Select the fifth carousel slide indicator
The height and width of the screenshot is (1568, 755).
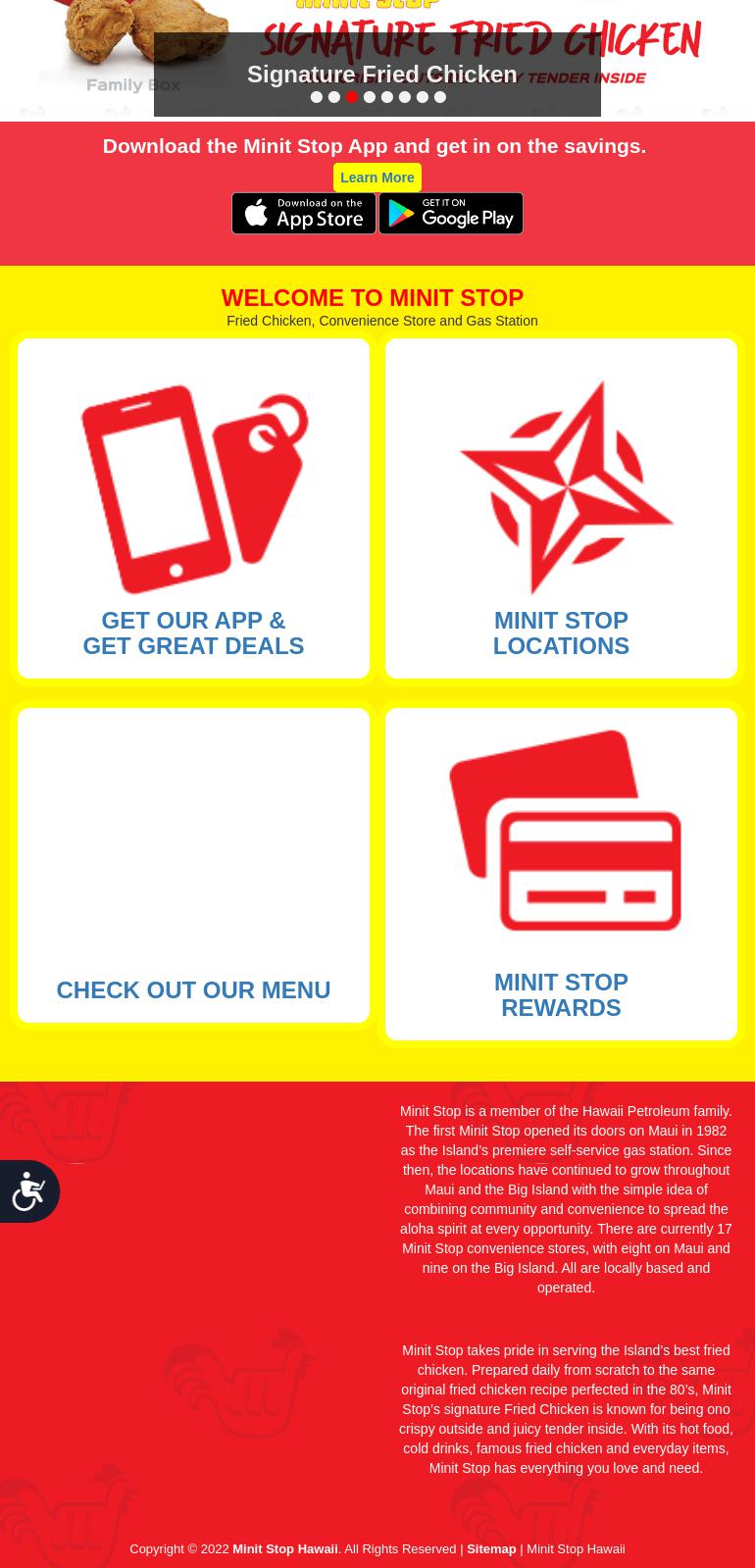386,97
